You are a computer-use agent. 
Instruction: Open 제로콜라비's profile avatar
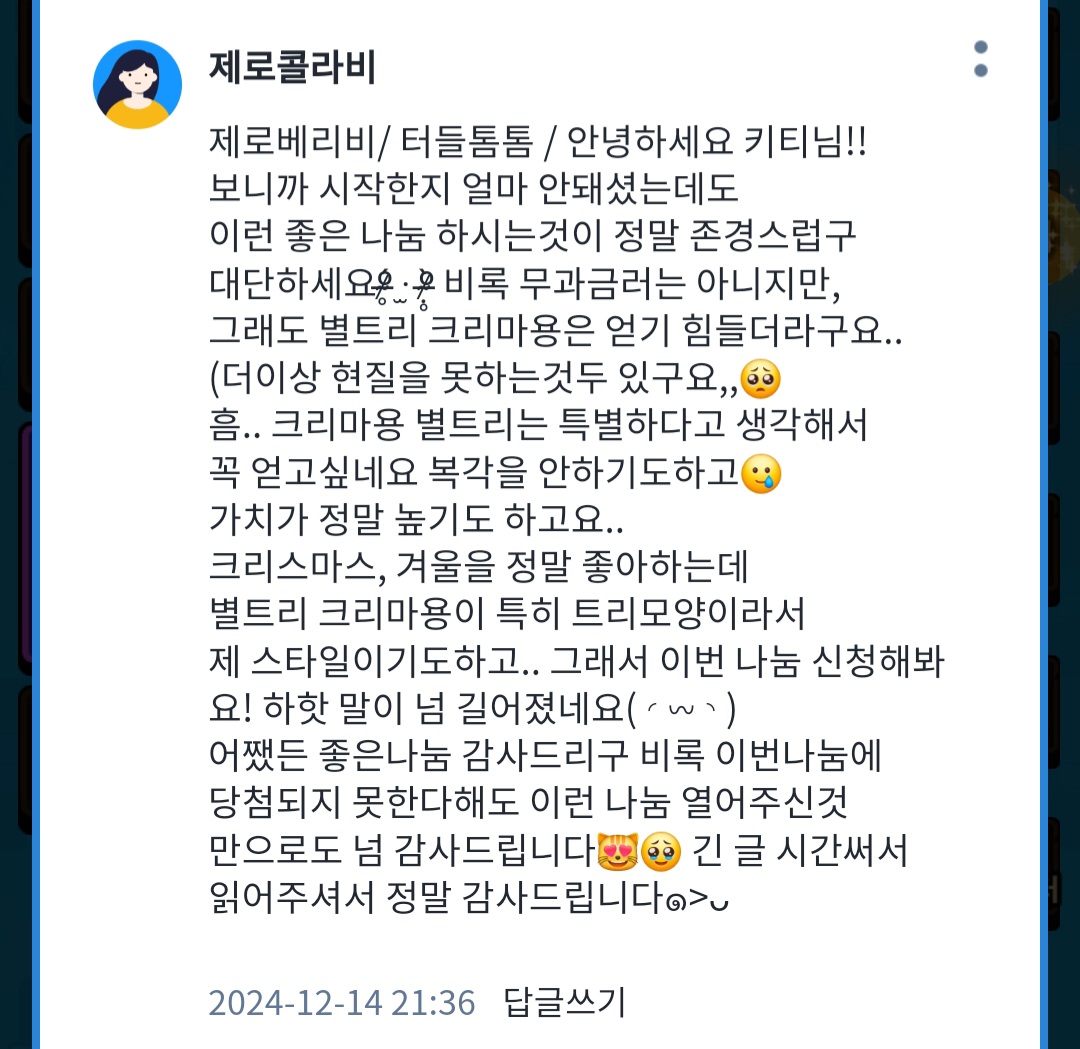(137, 85)
